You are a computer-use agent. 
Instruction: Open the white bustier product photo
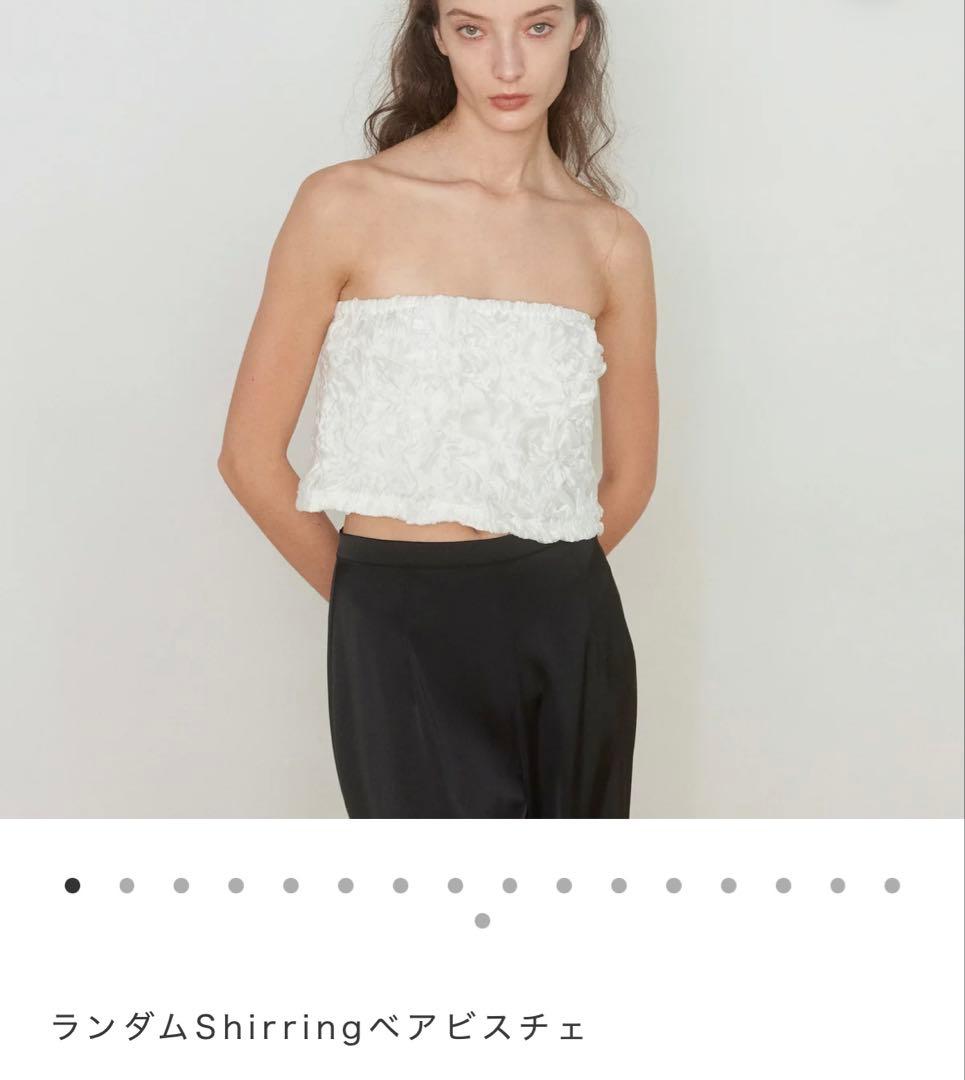point(482,408)
